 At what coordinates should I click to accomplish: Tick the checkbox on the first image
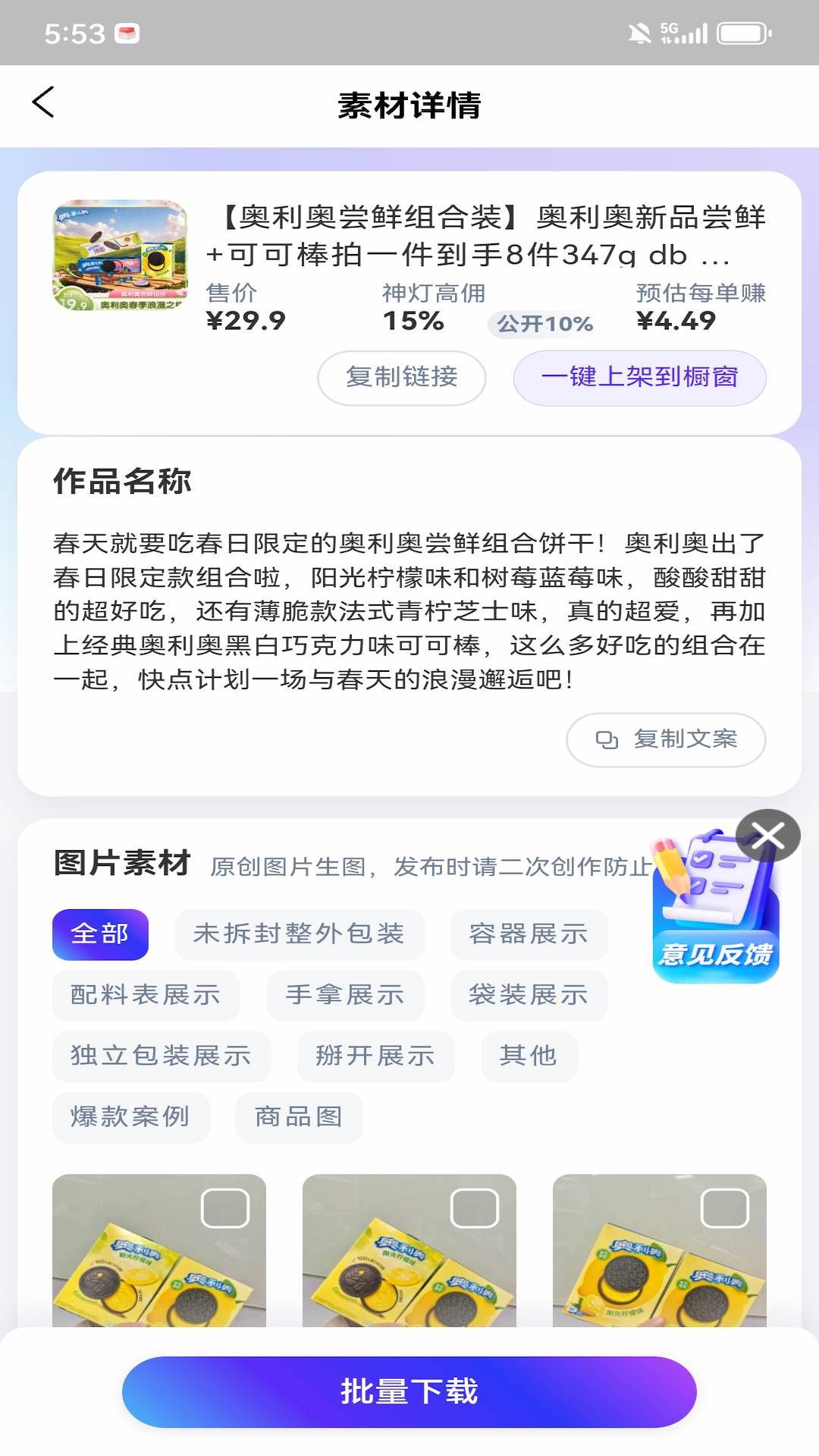[x=225, y=1208]
